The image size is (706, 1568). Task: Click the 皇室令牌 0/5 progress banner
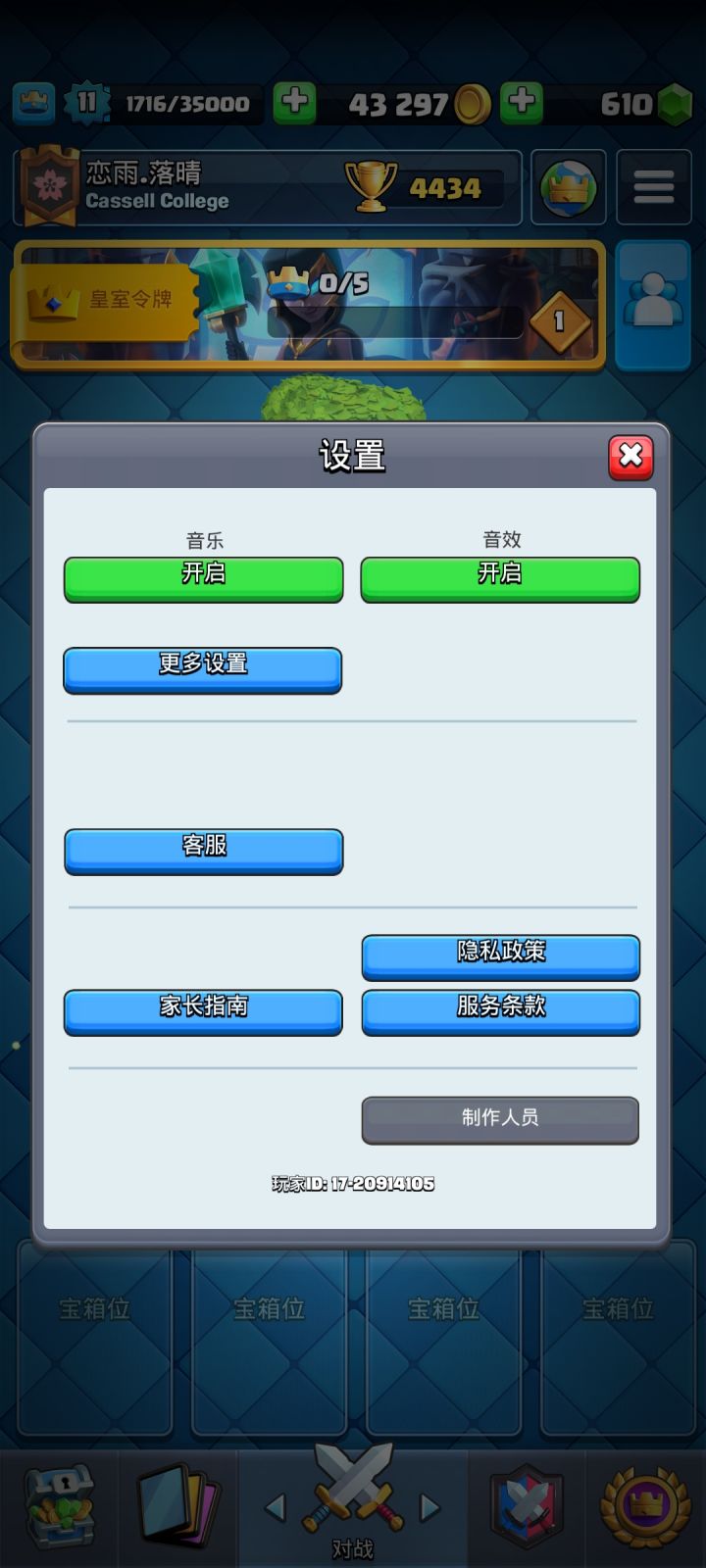coord(309,304)
